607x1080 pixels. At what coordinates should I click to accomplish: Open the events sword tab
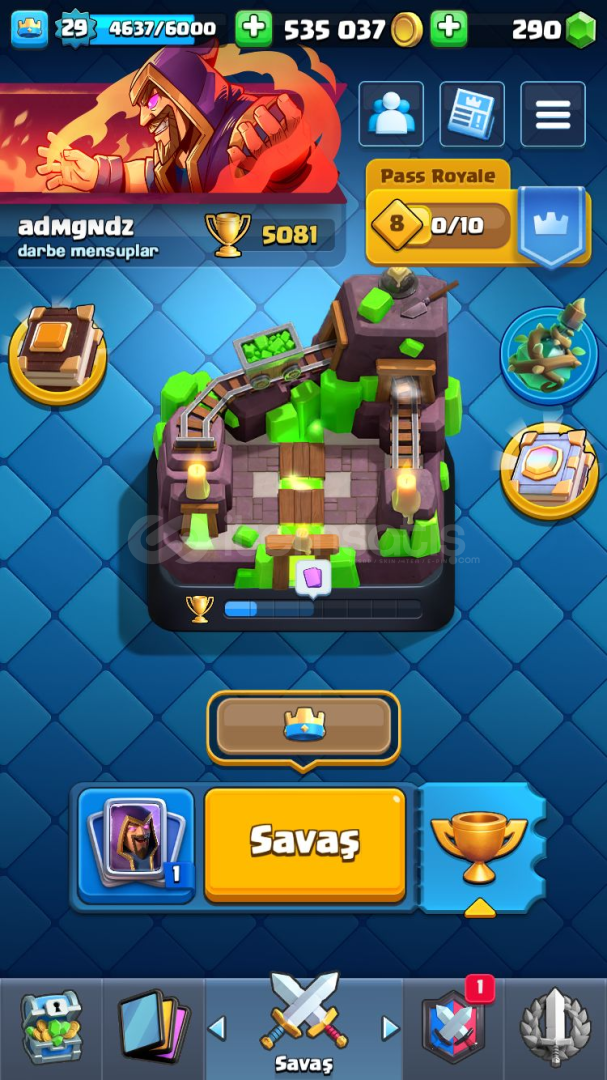click(x=555, y=1026)
